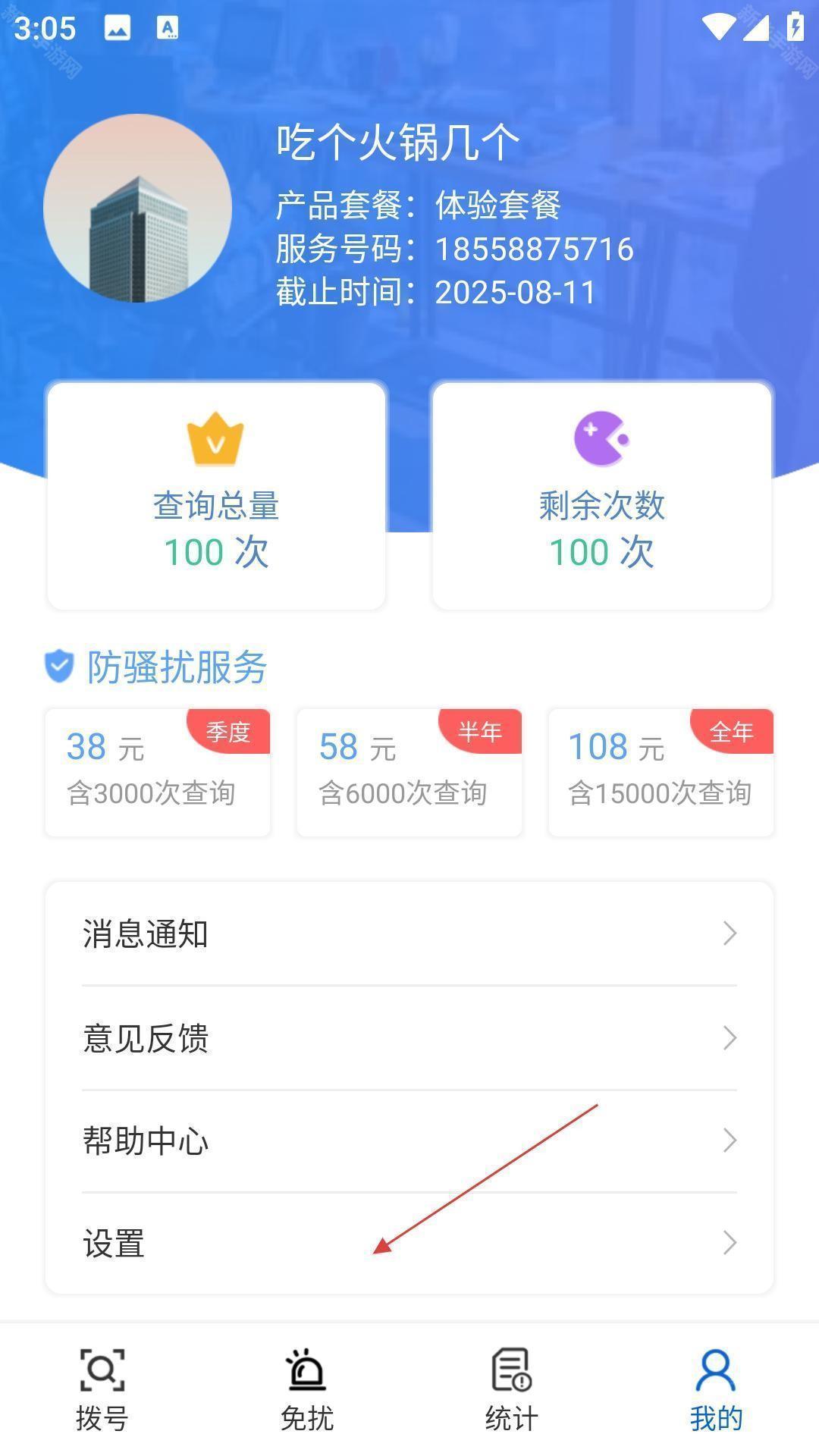Viewport: 819px width, 1456px height.
Task: Go to 意见反馈 feedback
Action: click(x=409, y=1037)
